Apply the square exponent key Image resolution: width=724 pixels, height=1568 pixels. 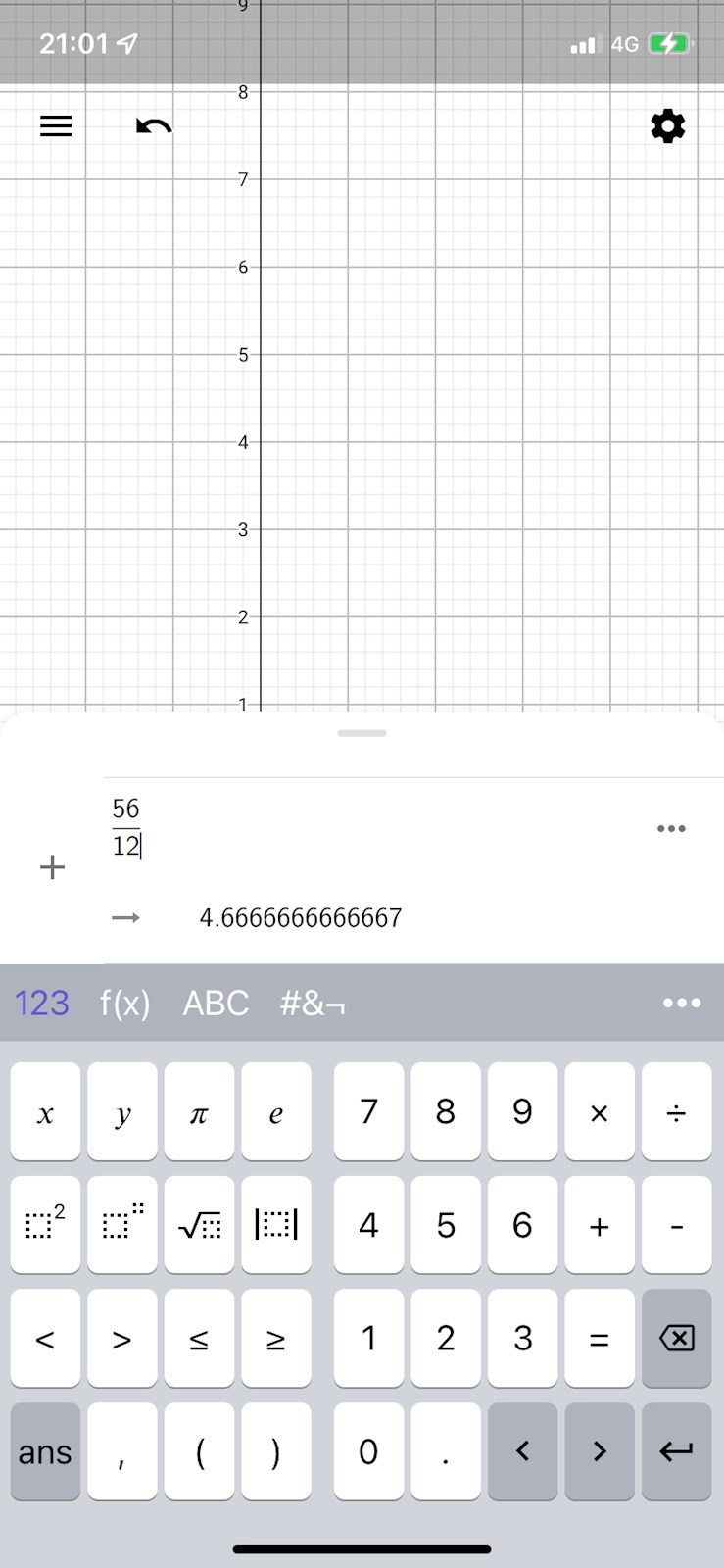[45, 1225]
